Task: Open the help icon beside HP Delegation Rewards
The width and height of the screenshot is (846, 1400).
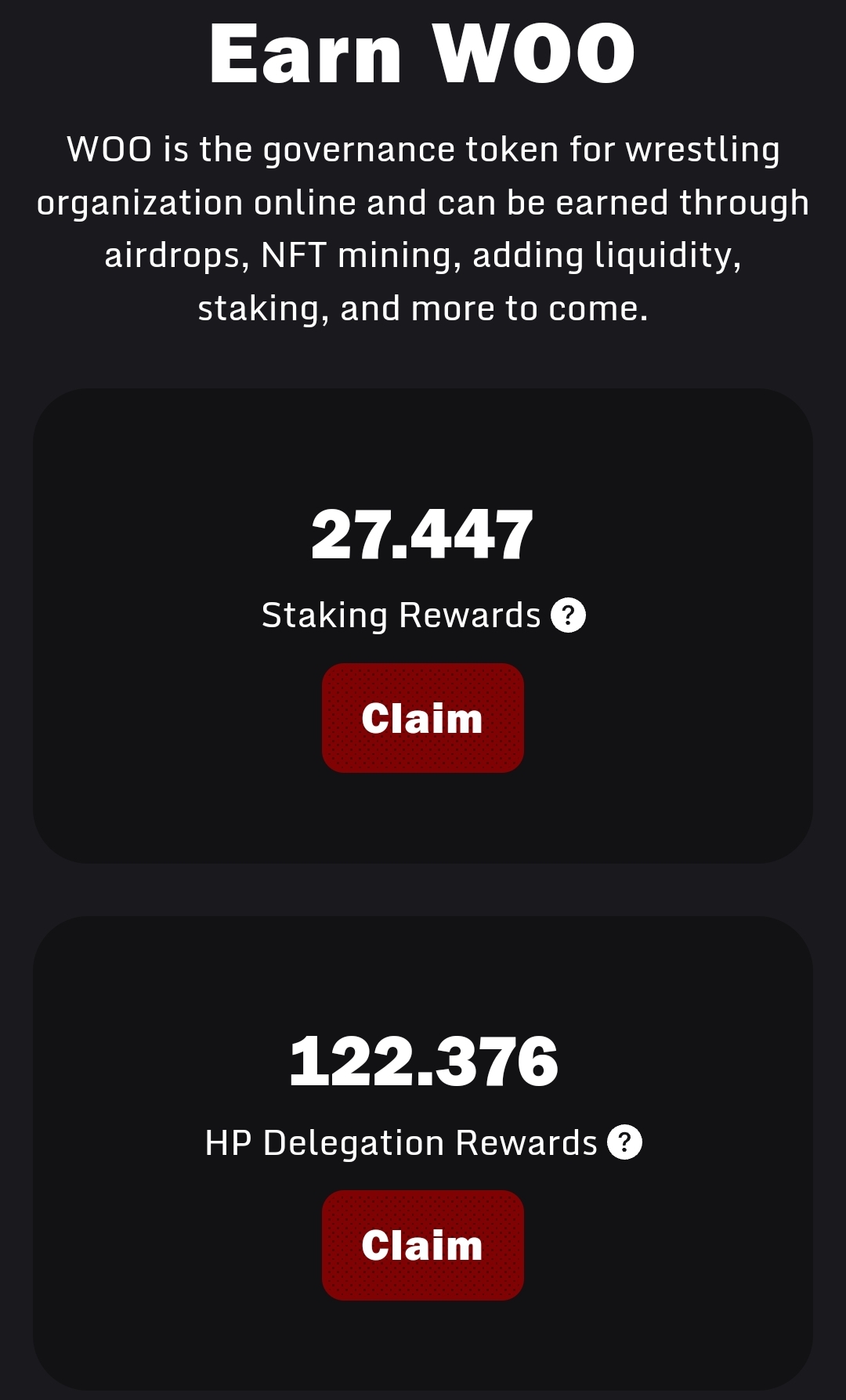Action: point(624,1142)
